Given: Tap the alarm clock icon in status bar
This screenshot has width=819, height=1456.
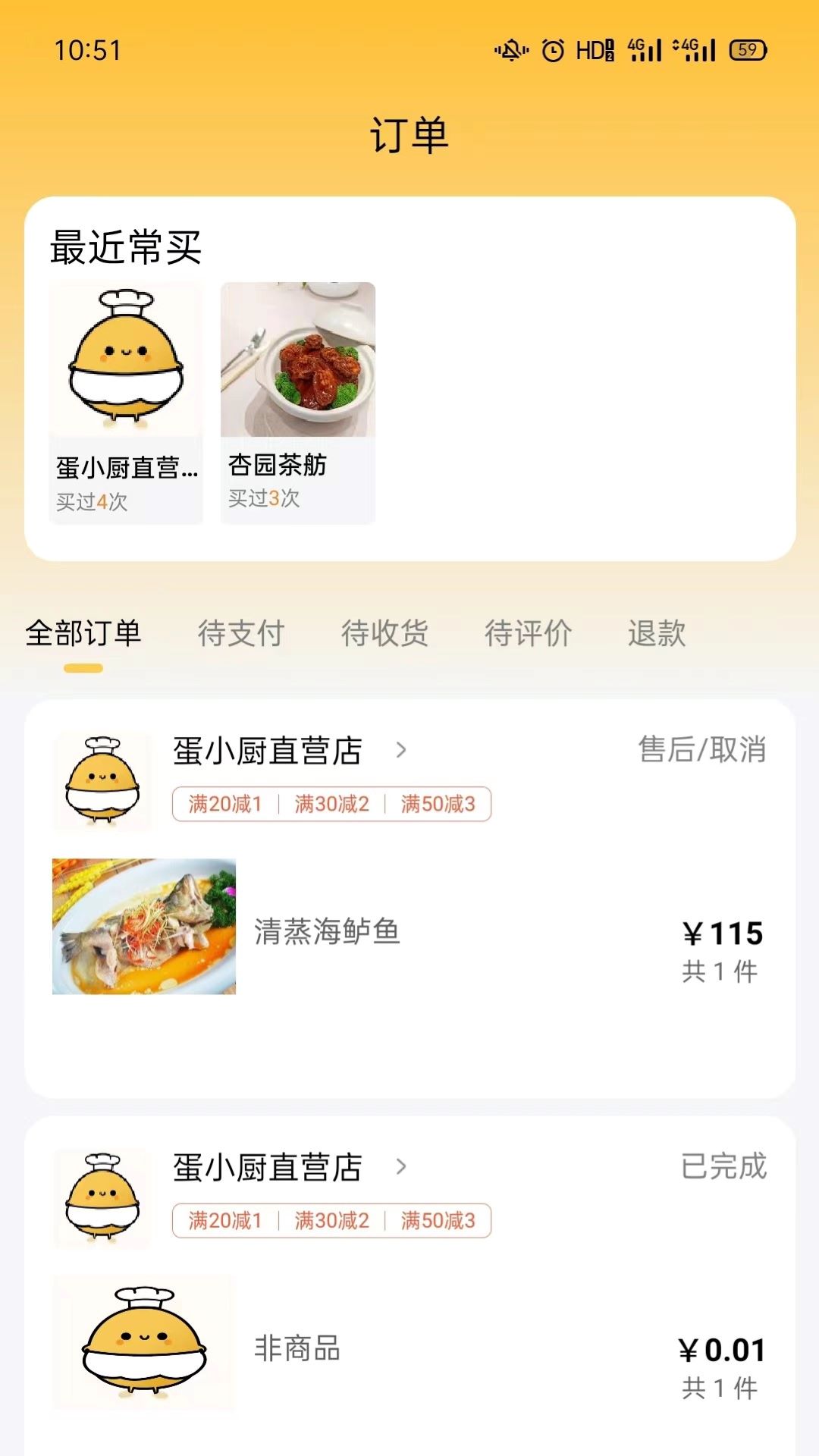Looking at the screenshot, I should [x=551, y=49].
